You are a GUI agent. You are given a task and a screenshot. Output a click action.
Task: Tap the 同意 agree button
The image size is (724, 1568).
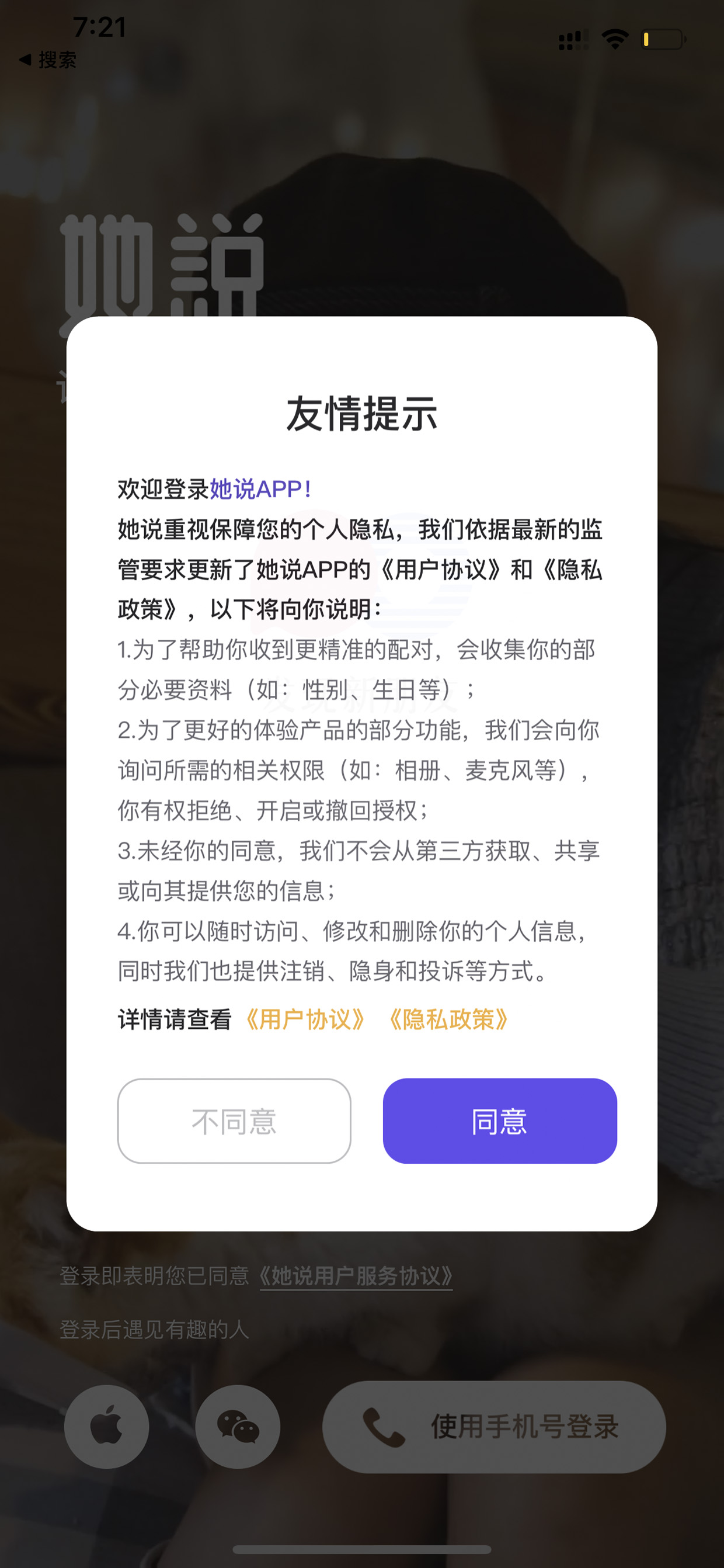[499, 1121]
